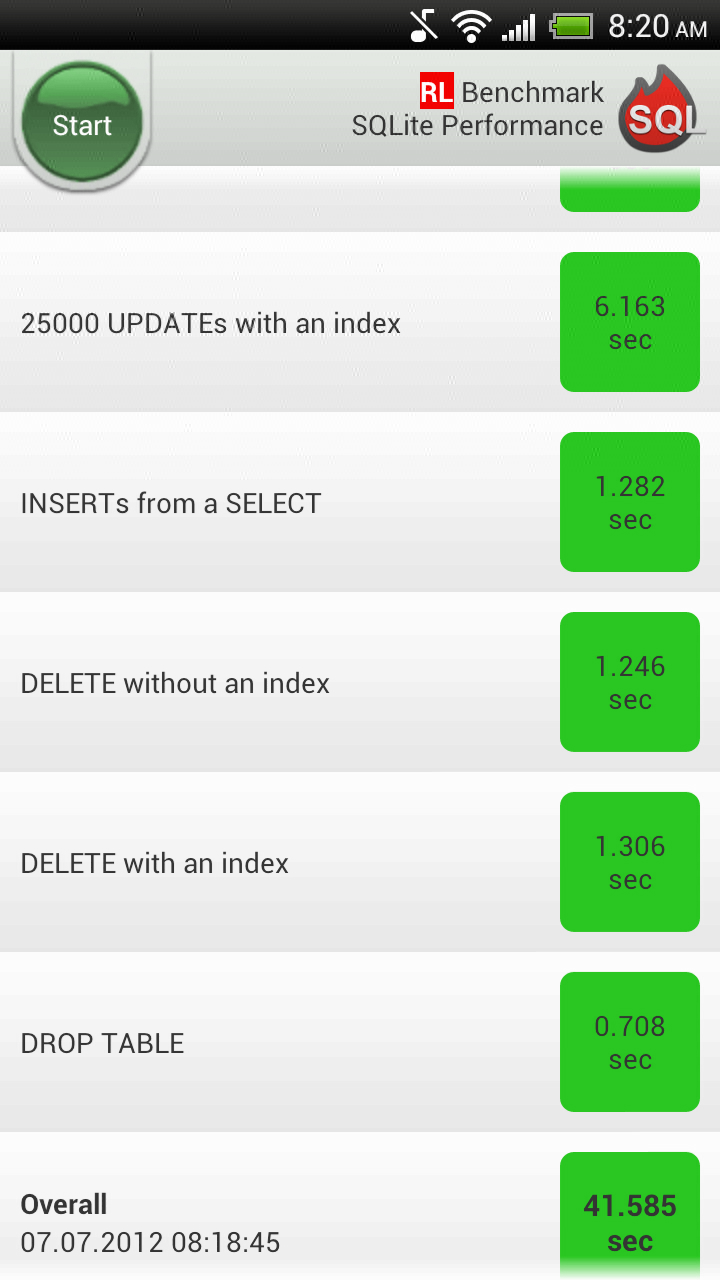
Task: Click the Overall timestamp 07.07.2012 08:18:45
Action: coord(150,1242)
